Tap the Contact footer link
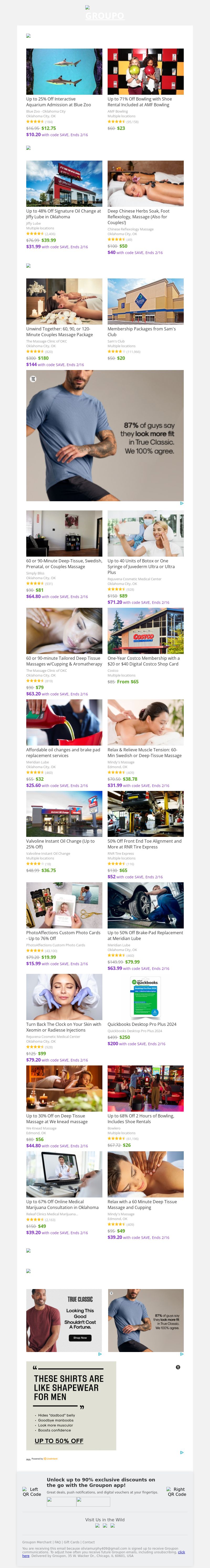The width and height of the screenshot is (210, 1568). click(x=89, y=1543)
